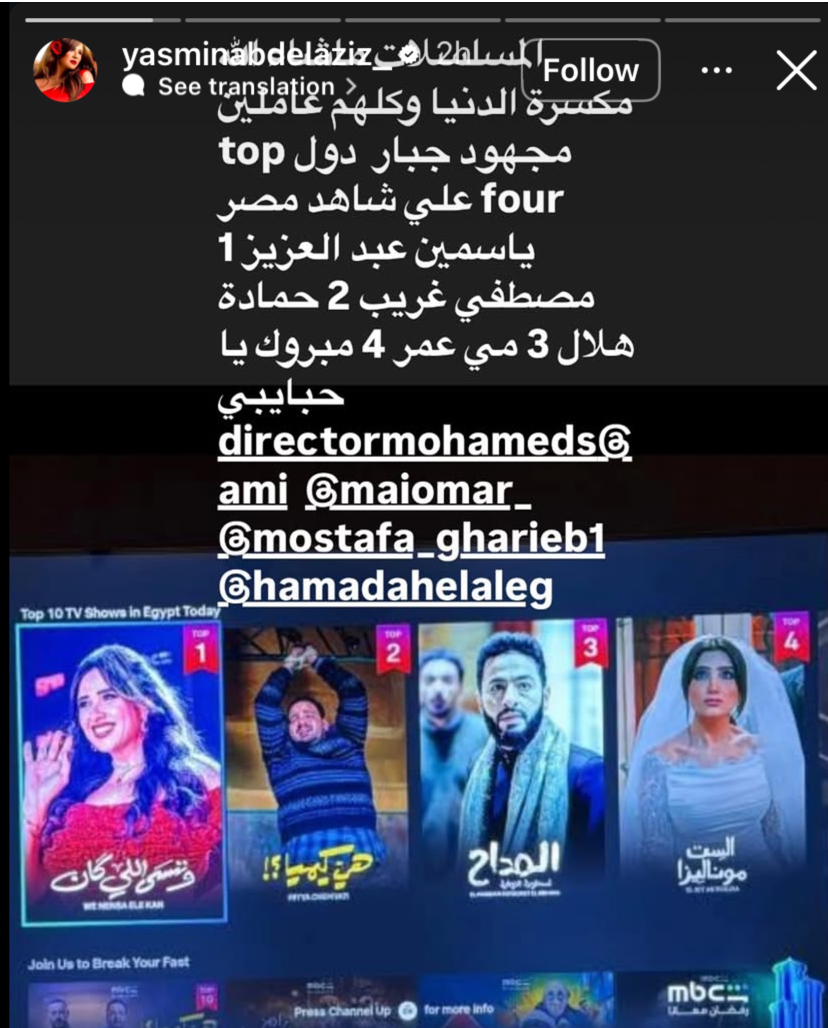This screenshot has width=828, height=1028.
Task: Open the three-dot overflow menu
Action: (x=718, y=70)
